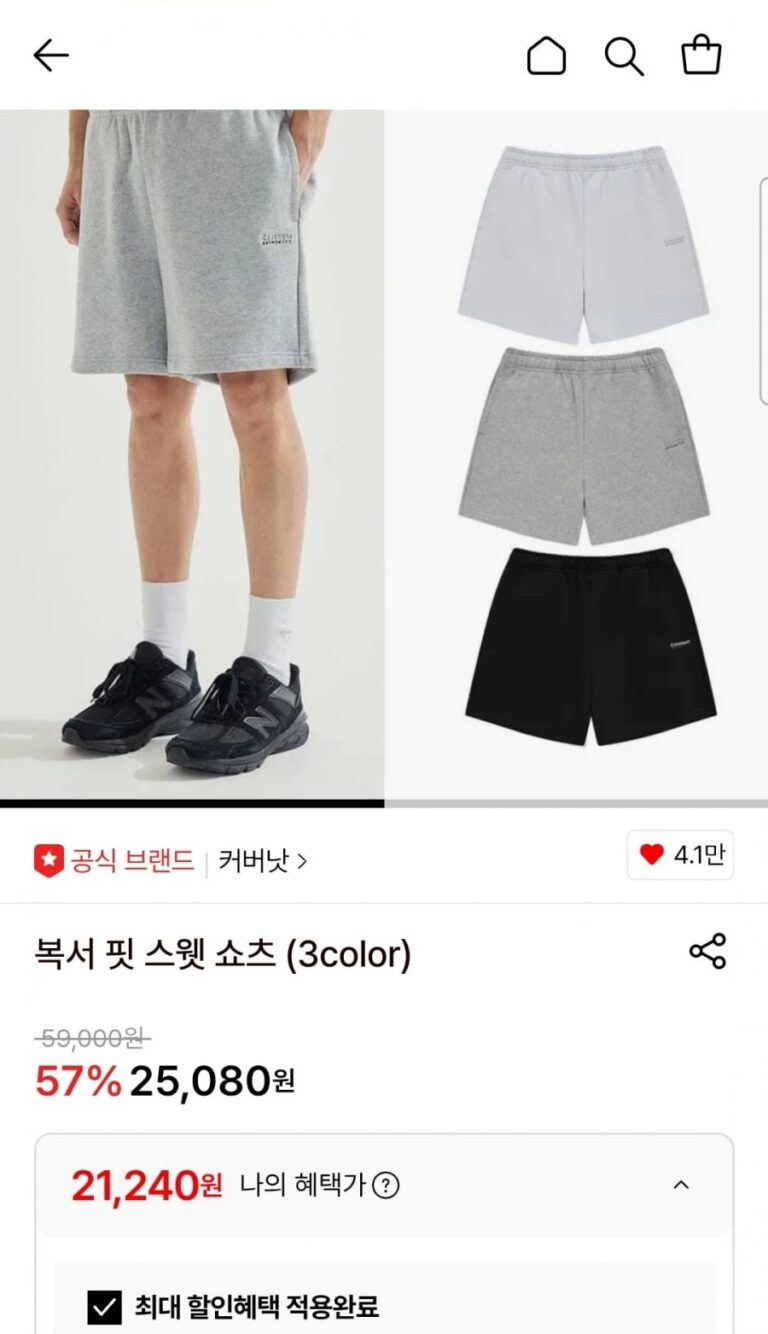
Task: Share the 복서 핏 스웻 쇼츠 product
Action: tap(708, 952)
